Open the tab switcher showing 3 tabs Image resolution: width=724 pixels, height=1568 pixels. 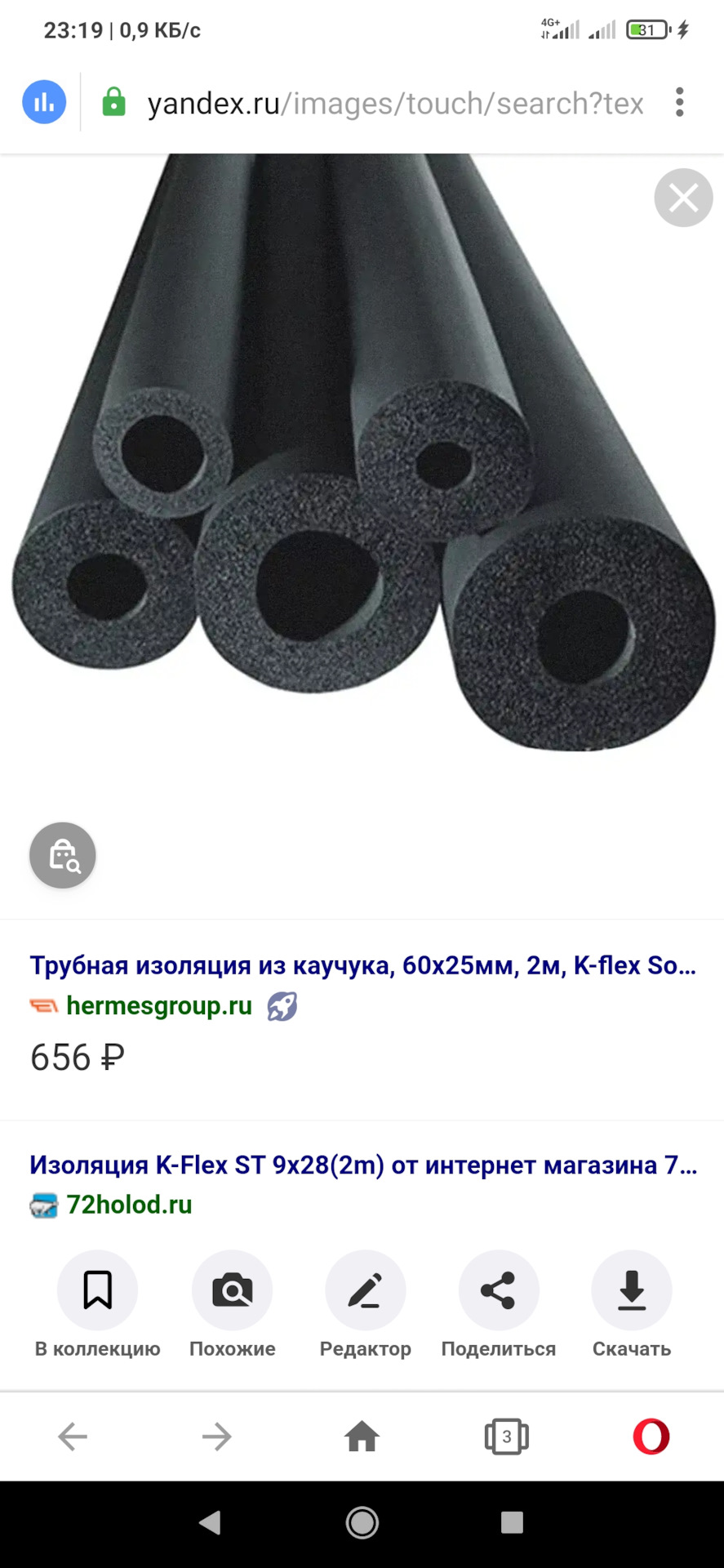tap(506, 1437)
